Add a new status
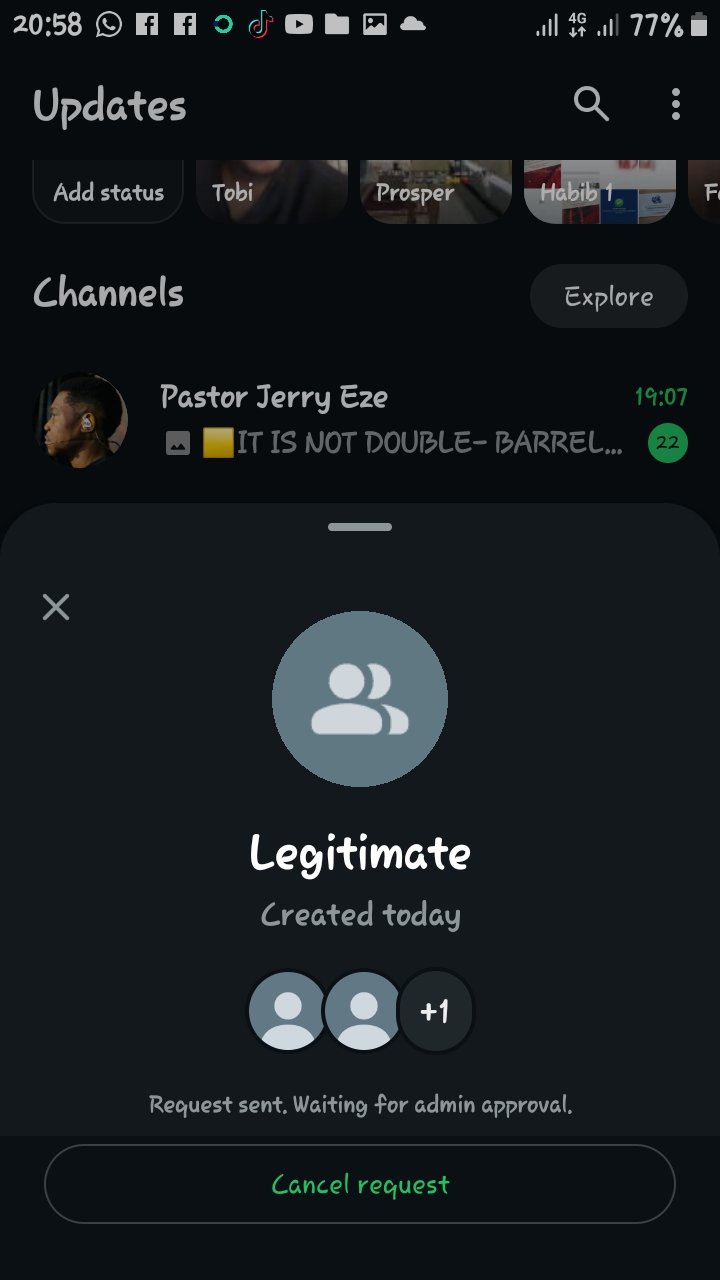 pos(108,192)
